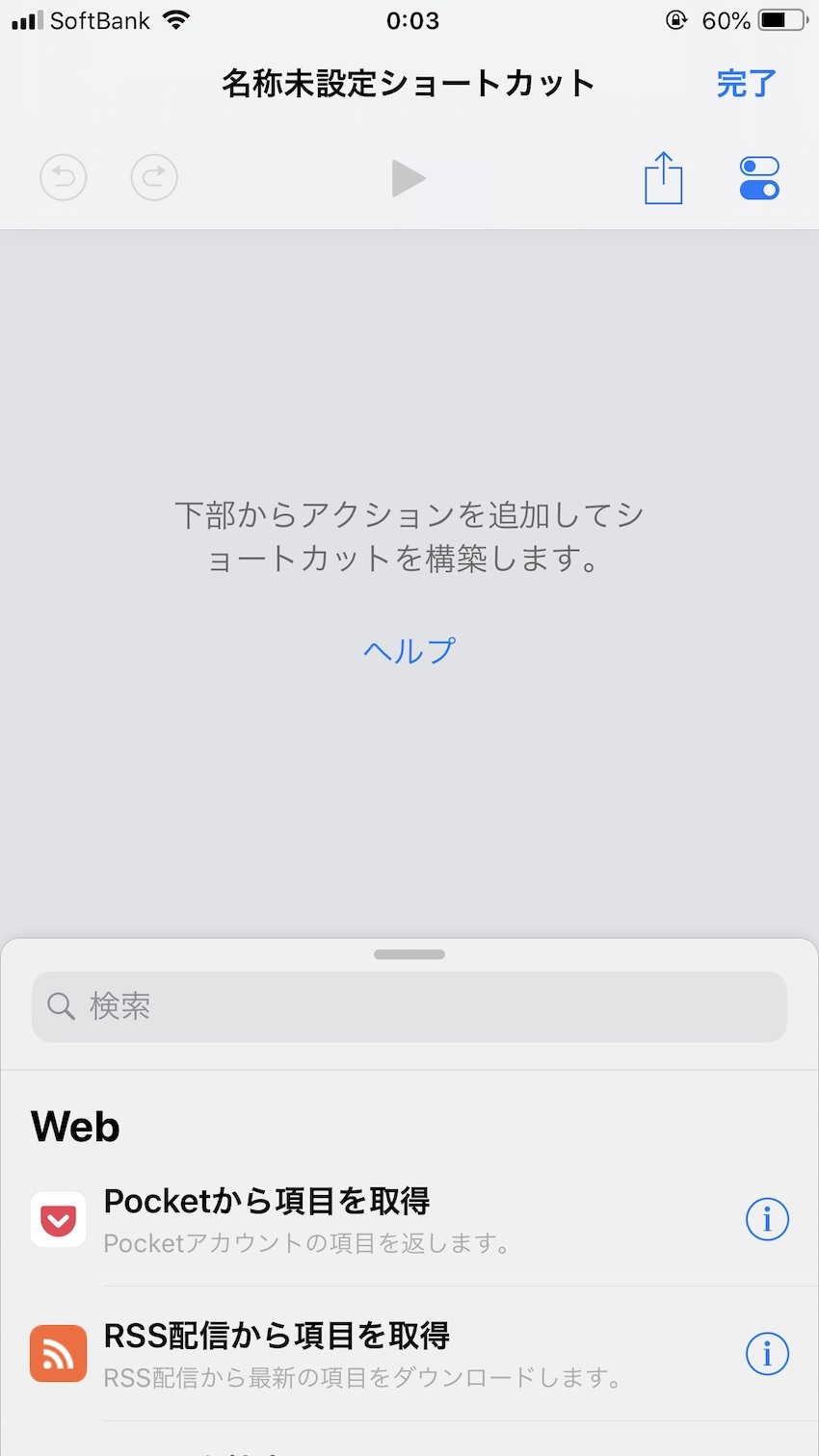Share this shortcut
The image size is (819, 1456).
pos(663,178)
